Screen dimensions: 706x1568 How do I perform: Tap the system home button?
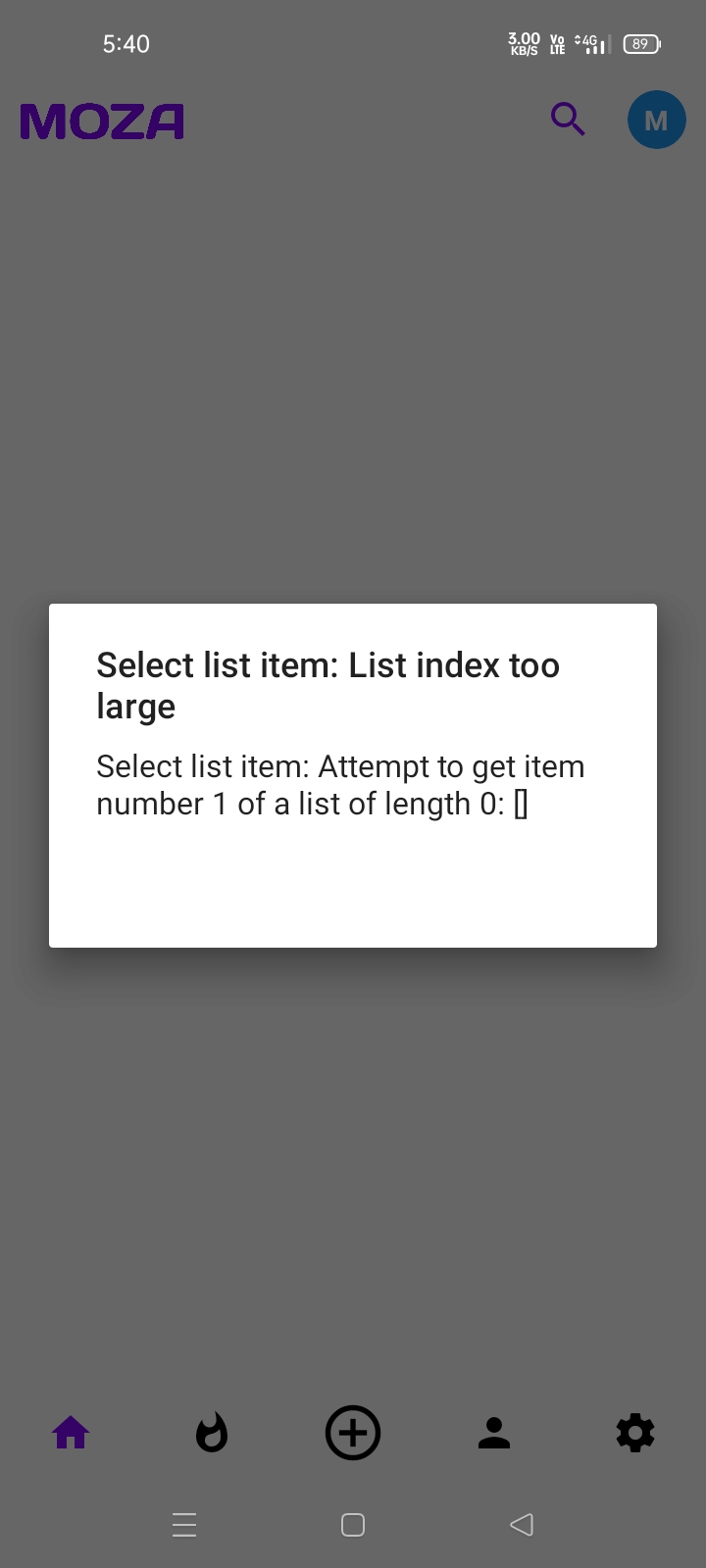point(353,1524)
